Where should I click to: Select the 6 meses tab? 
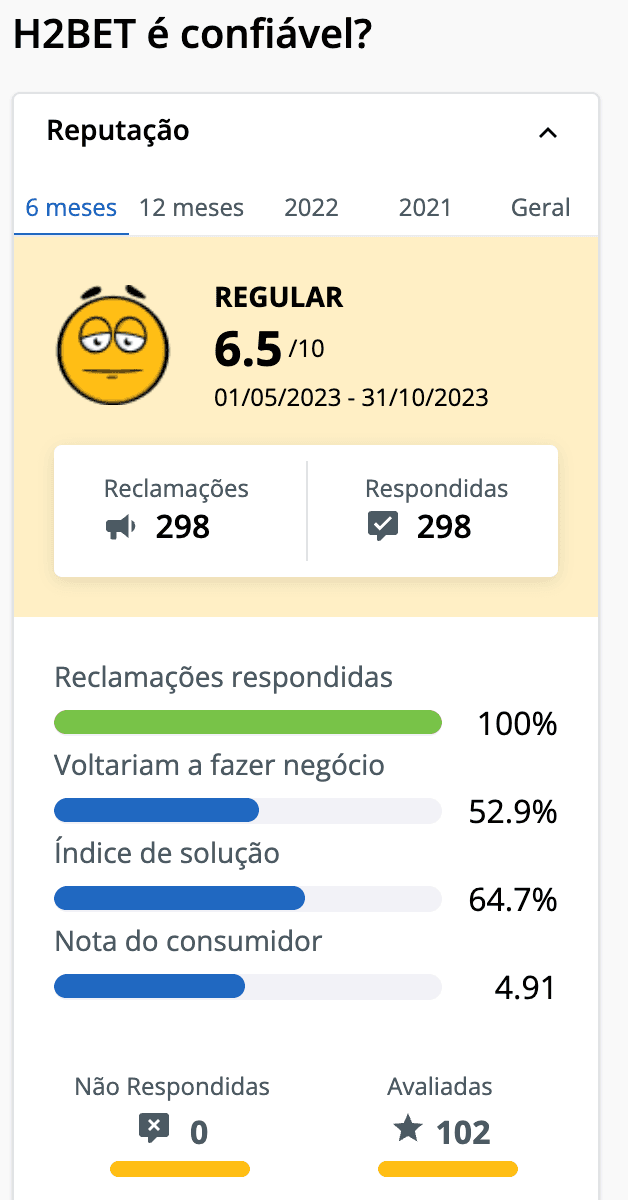(71, 208)
